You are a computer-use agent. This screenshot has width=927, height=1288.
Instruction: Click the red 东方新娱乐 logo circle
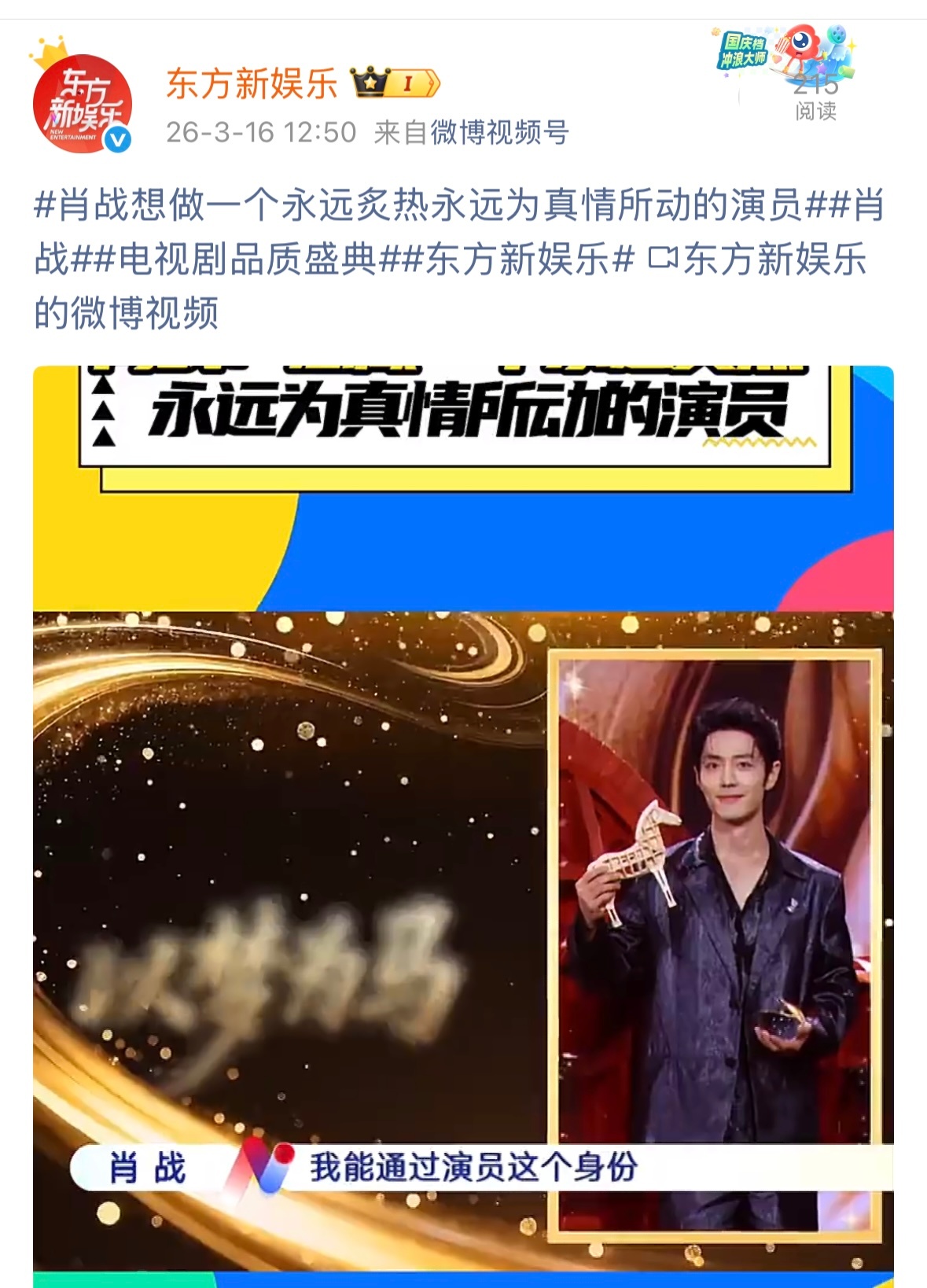[81, 103]
